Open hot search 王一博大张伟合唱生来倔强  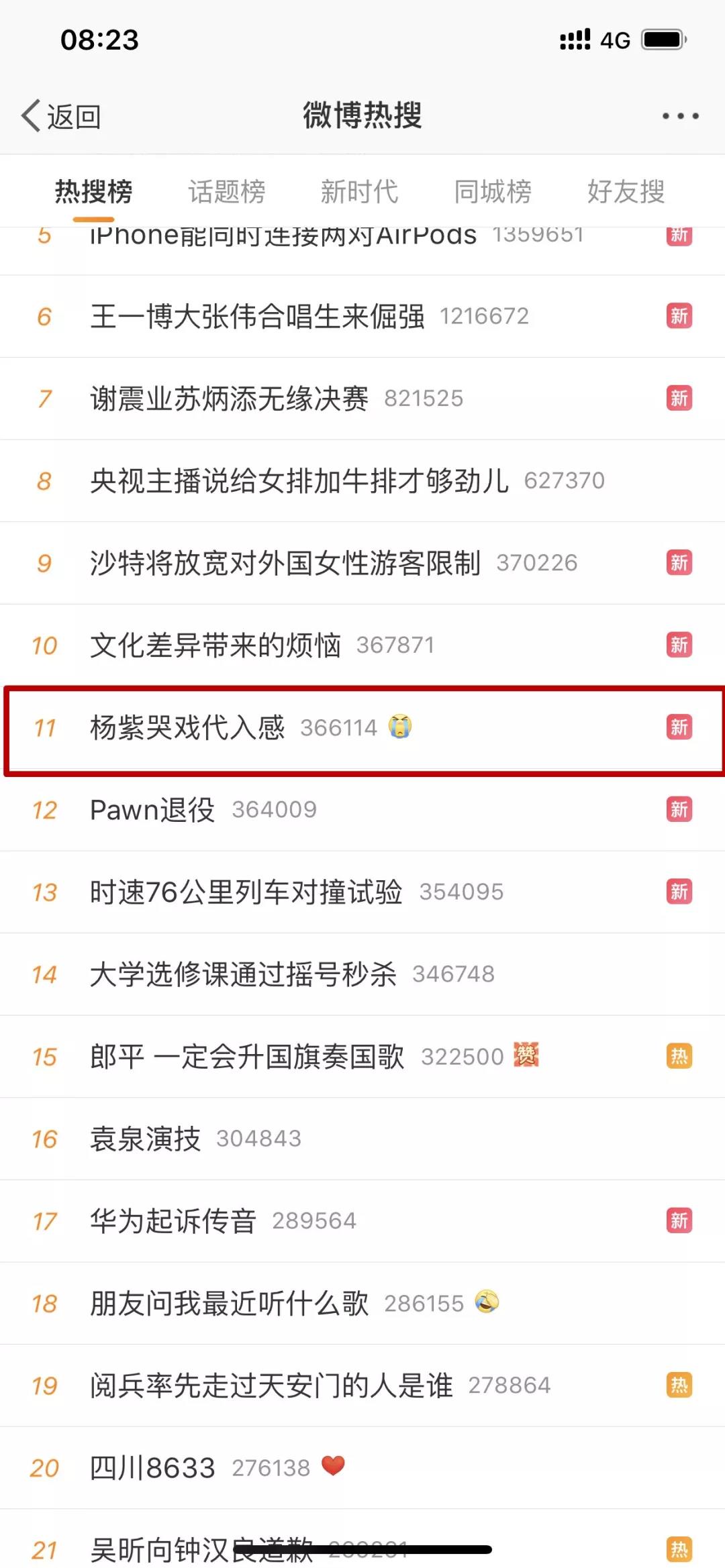coord(362,316)
